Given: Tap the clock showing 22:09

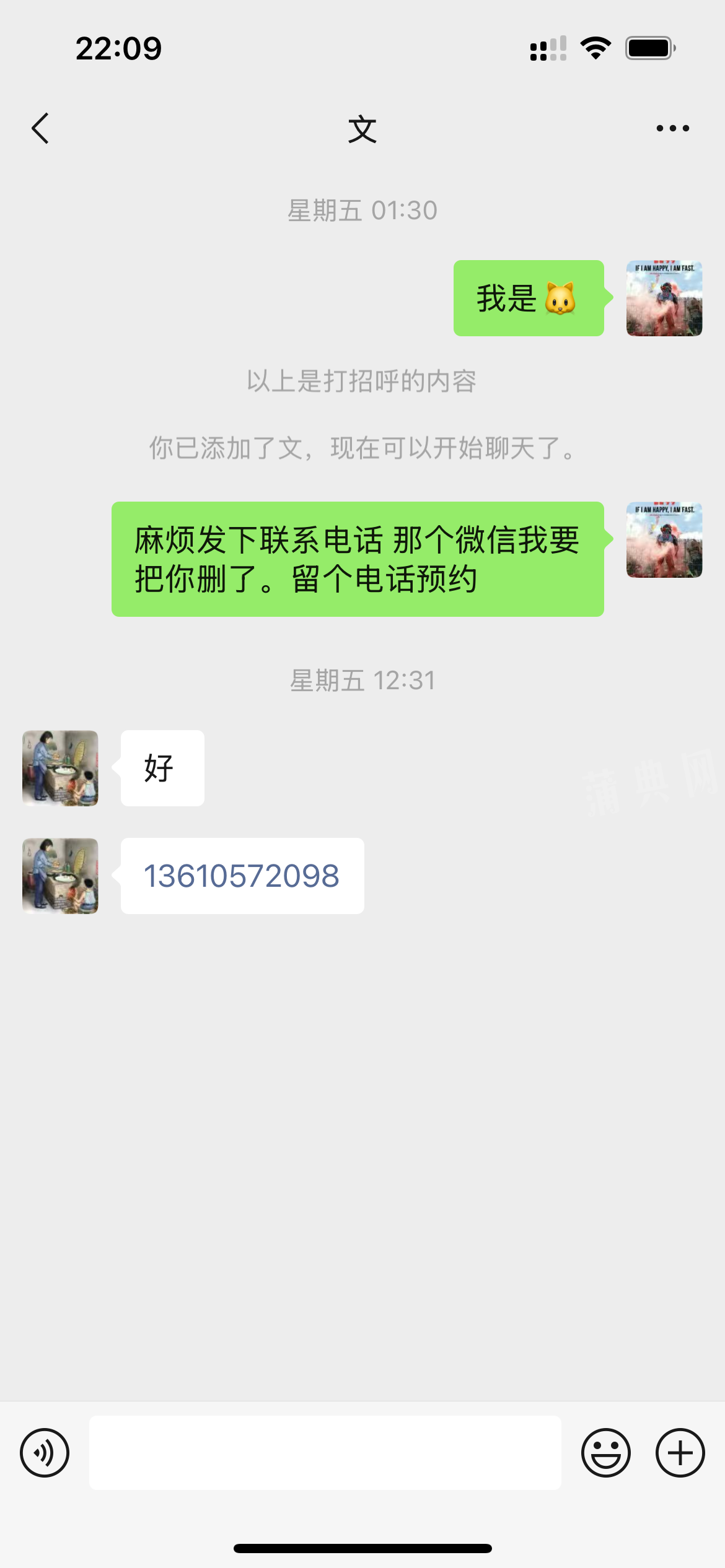Looking at the screenshot, I should [118, 48].
